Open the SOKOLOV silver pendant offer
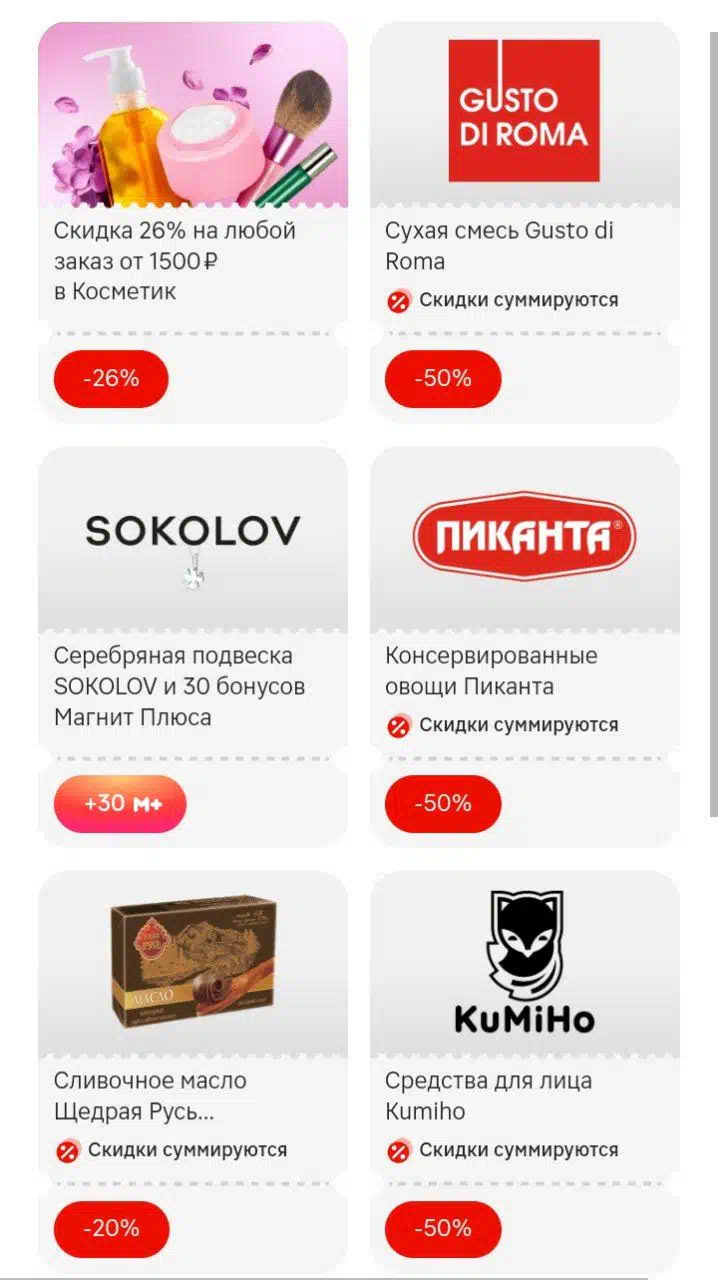 tap(193, 647)
